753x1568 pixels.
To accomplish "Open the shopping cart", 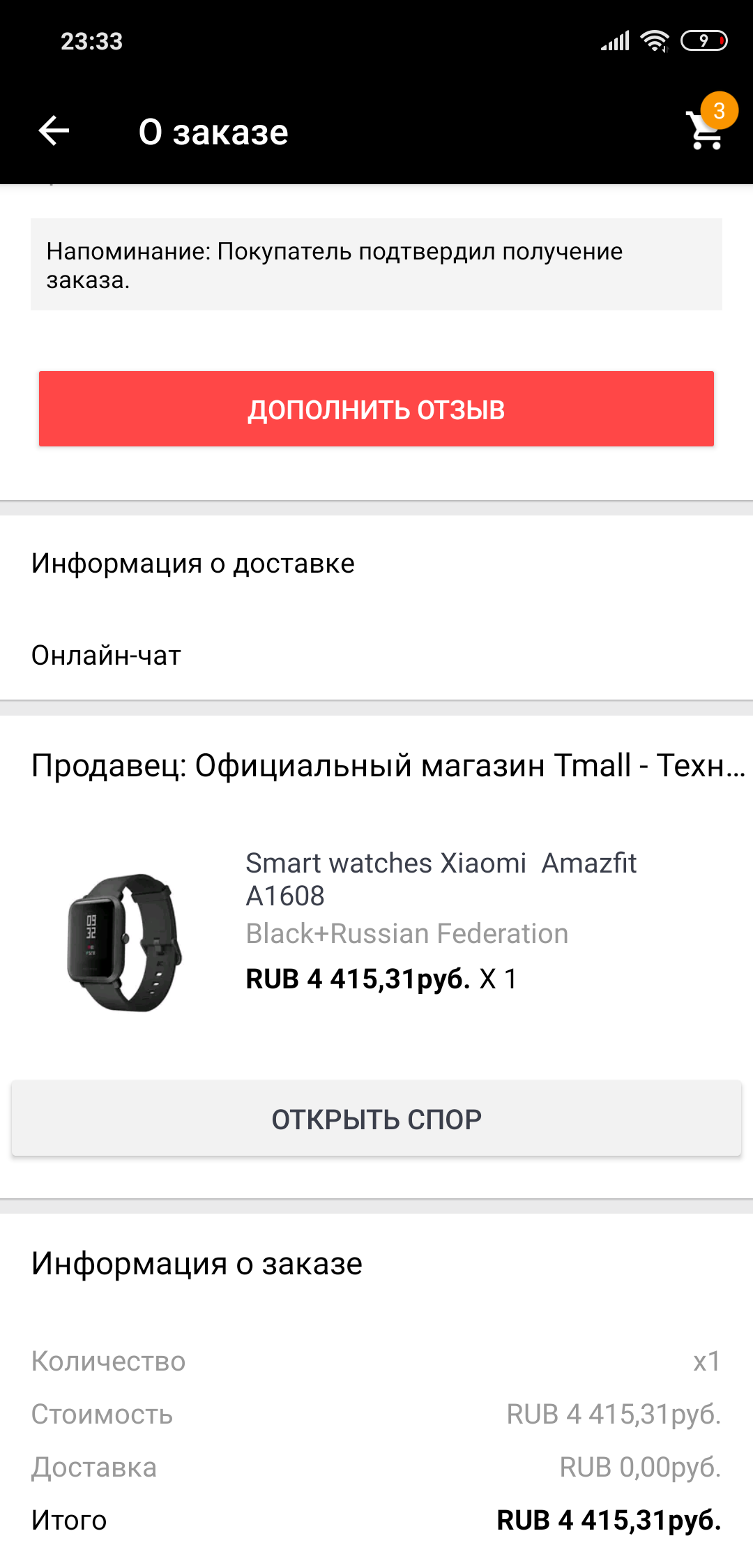I will tap(706, 130).
